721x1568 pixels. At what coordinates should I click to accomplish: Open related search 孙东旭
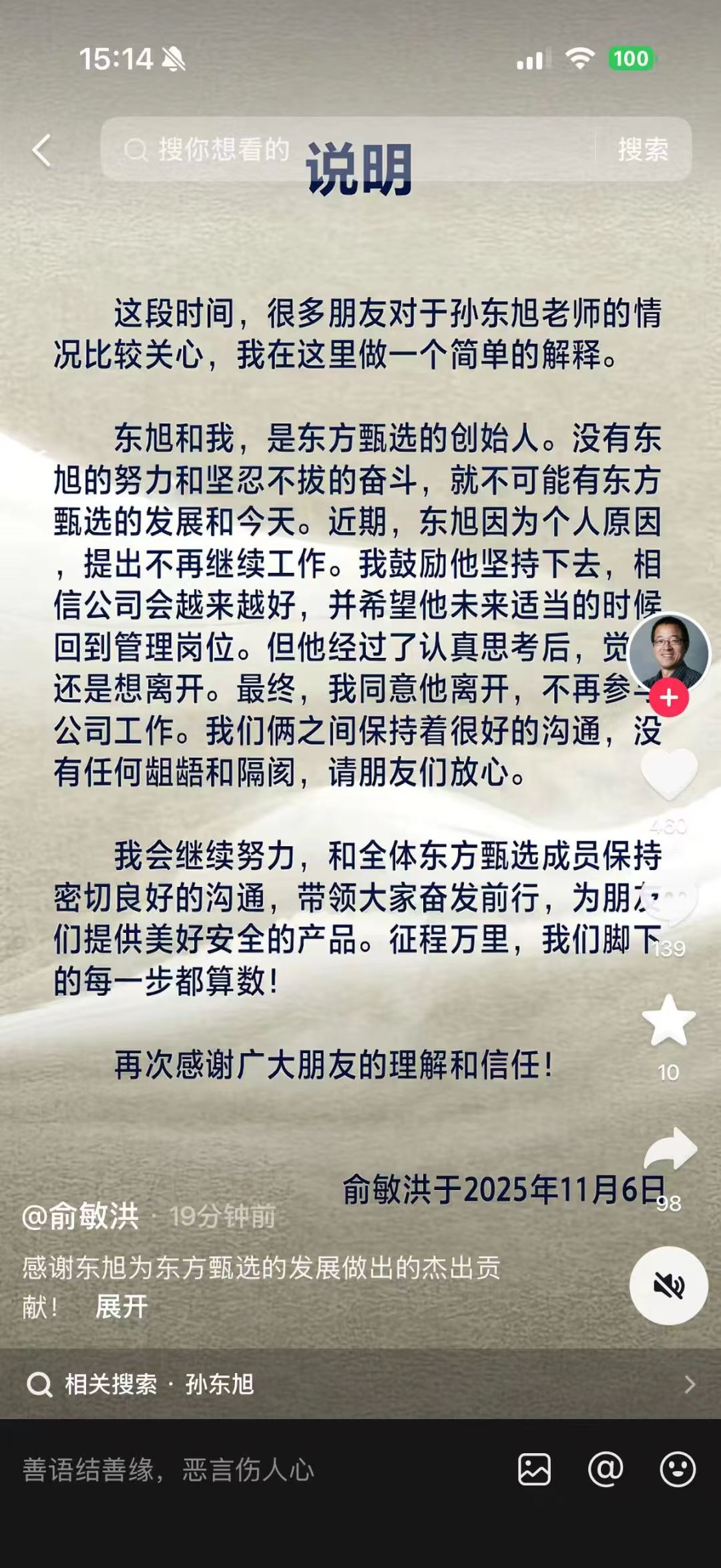pyautogui.click(x=360, y=1384)
